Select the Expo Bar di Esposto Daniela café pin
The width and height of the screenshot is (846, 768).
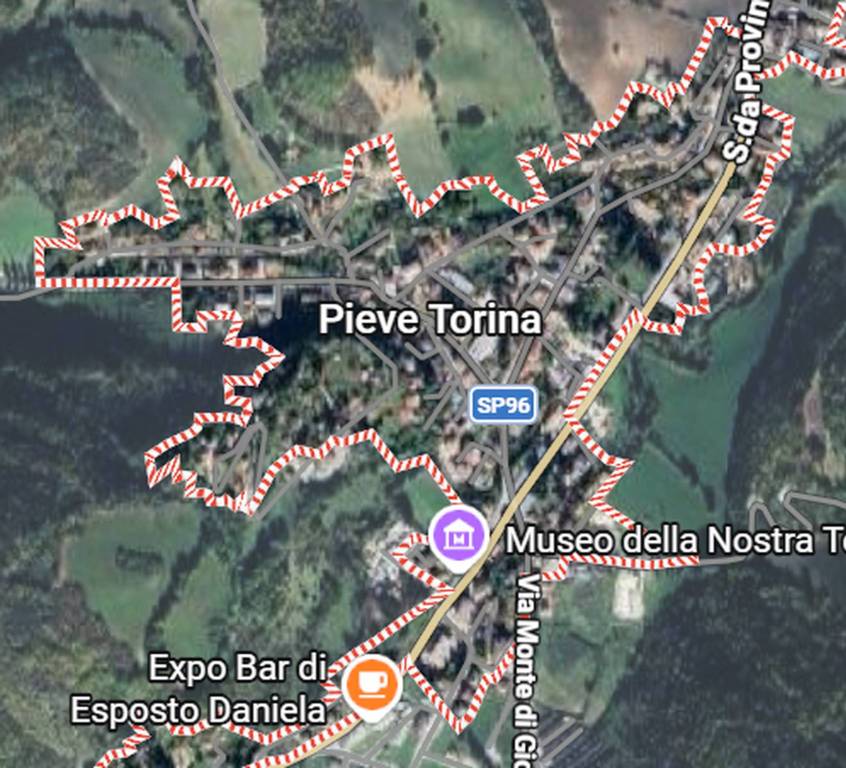[x=371, y=685]
